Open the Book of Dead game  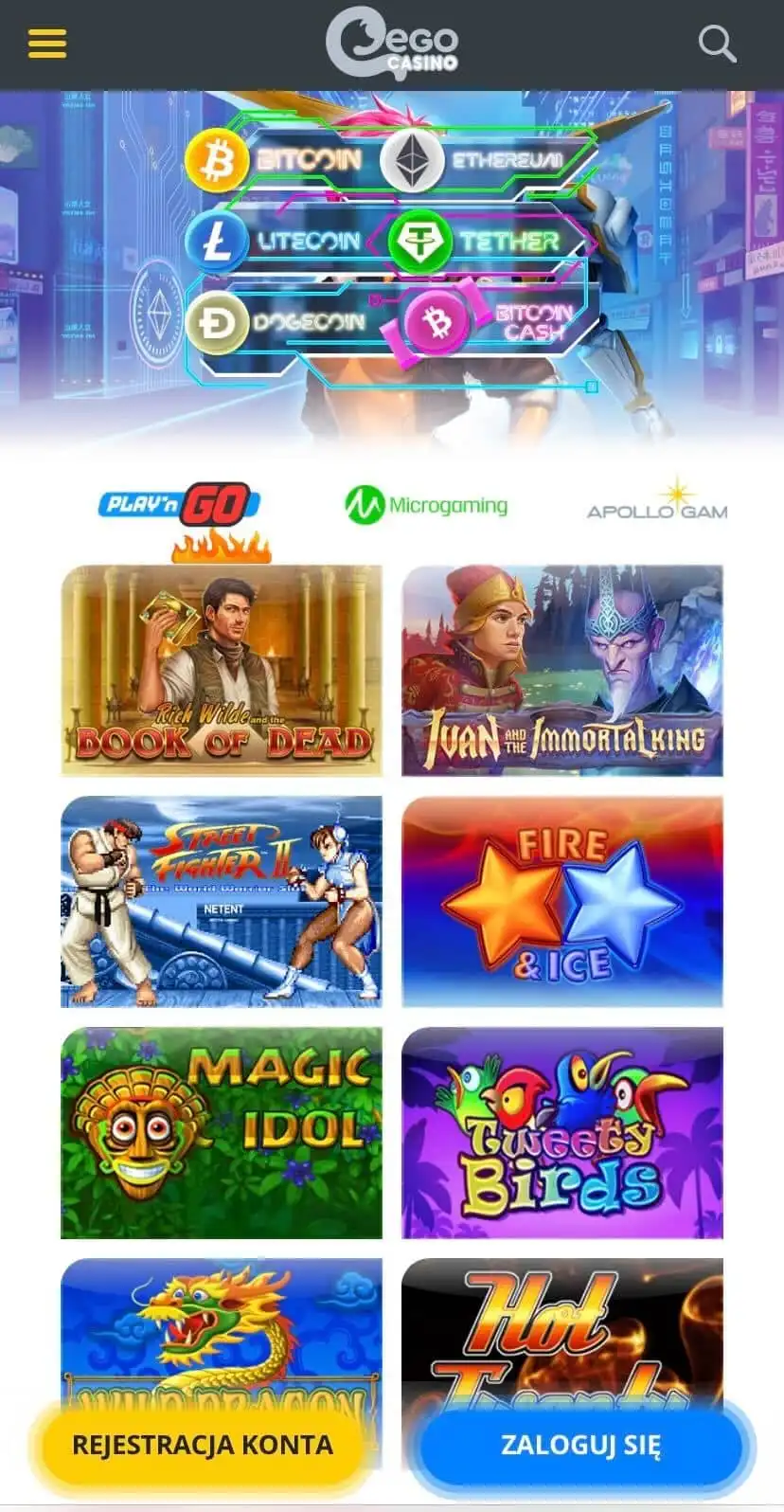coord(222,671)
